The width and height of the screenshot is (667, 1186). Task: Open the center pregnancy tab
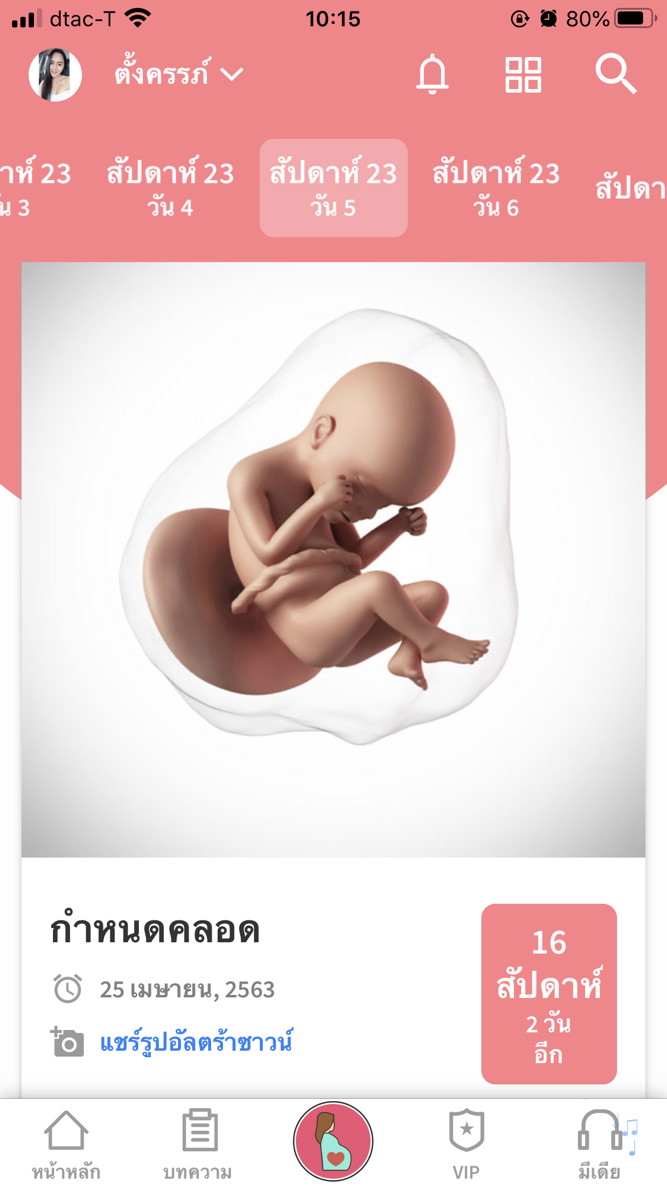click(333, 1142)
